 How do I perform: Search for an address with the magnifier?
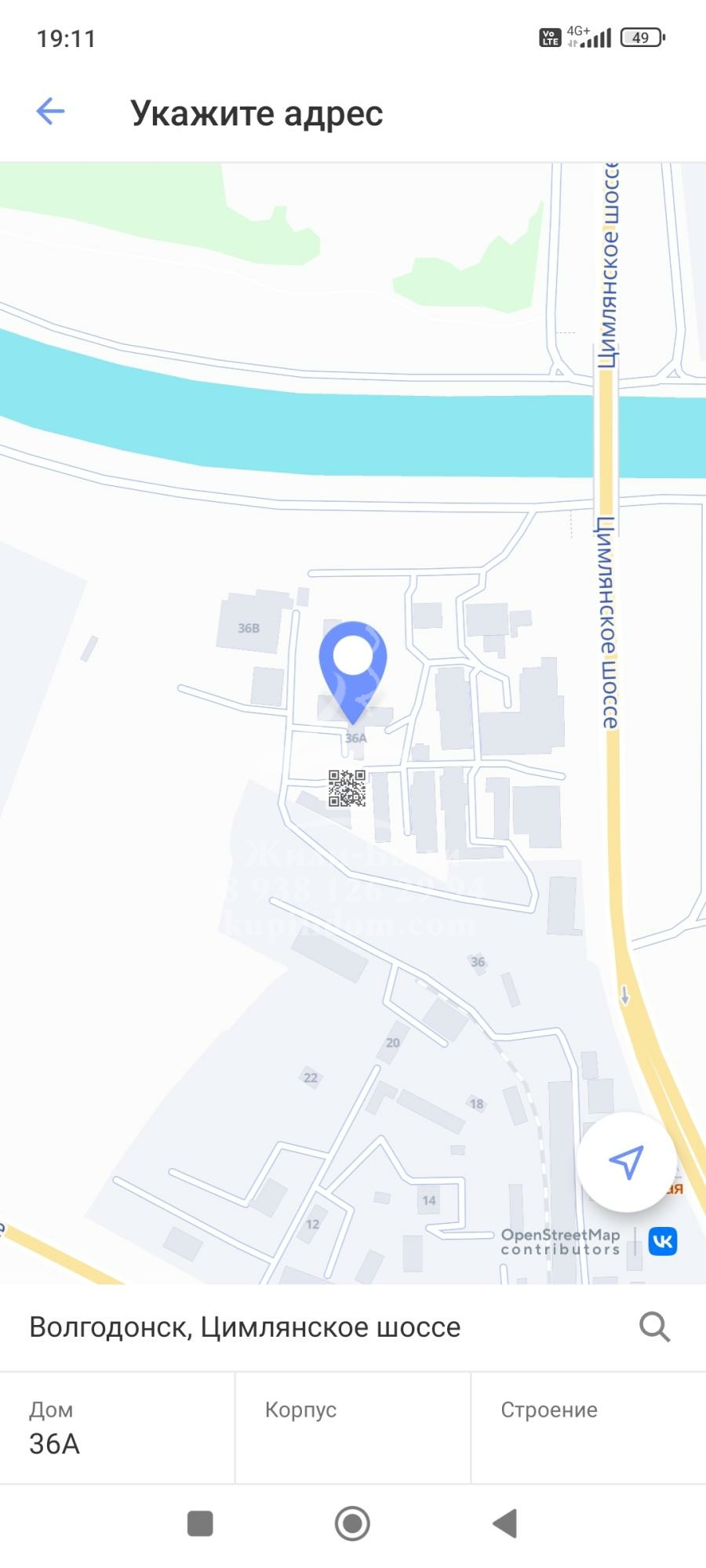[x=654, y=1327]
